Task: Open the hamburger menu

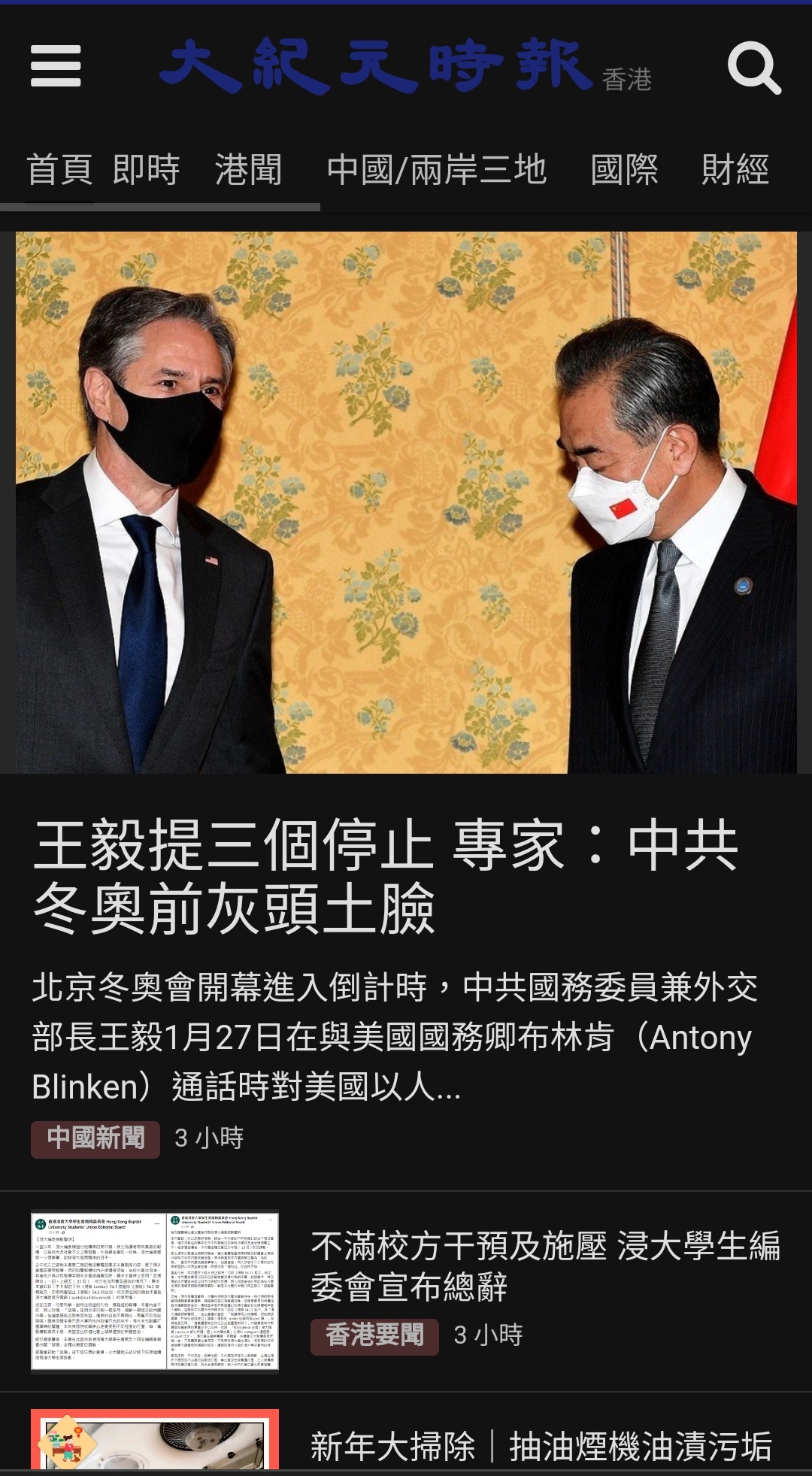Action: (56, 66)
